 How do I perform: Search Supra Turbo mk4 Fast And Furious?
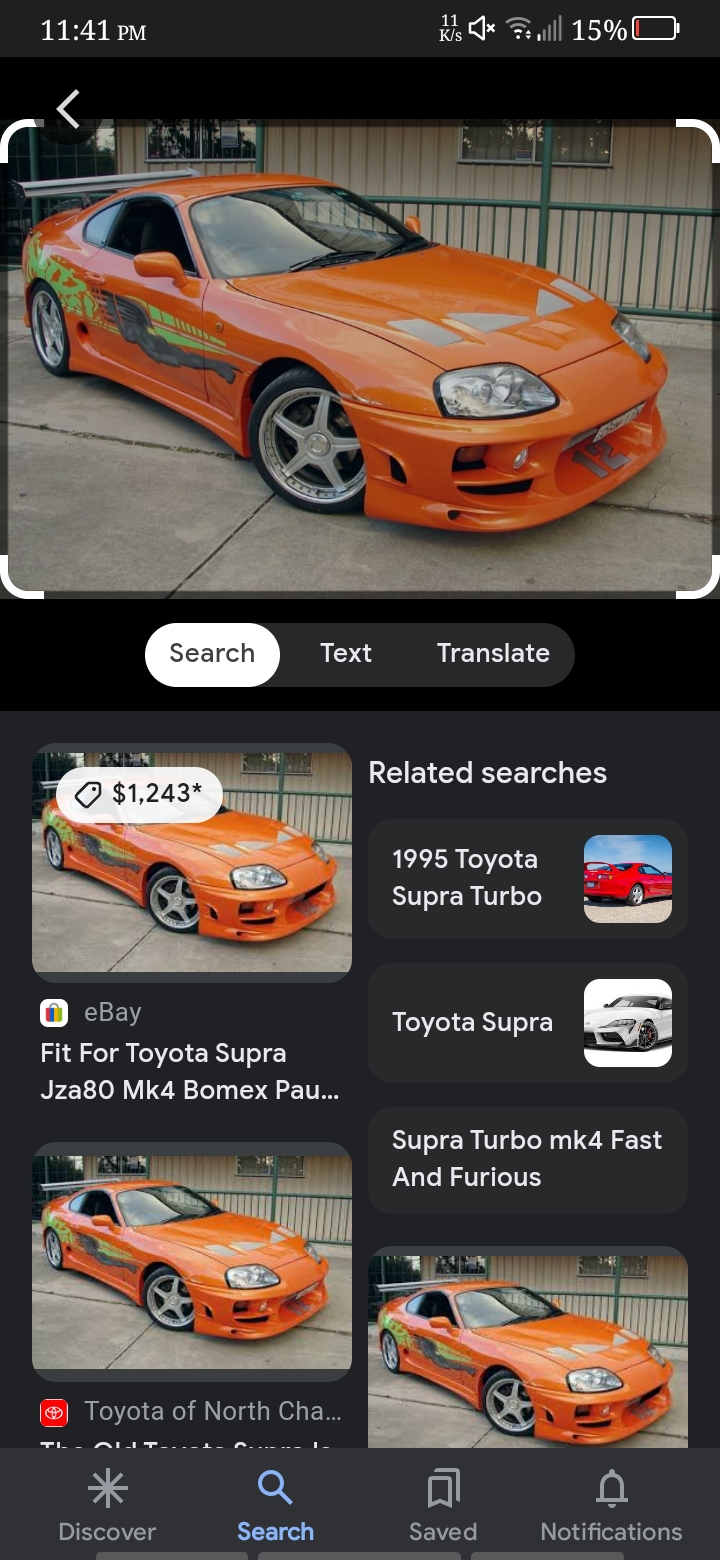pos(527,1160)
